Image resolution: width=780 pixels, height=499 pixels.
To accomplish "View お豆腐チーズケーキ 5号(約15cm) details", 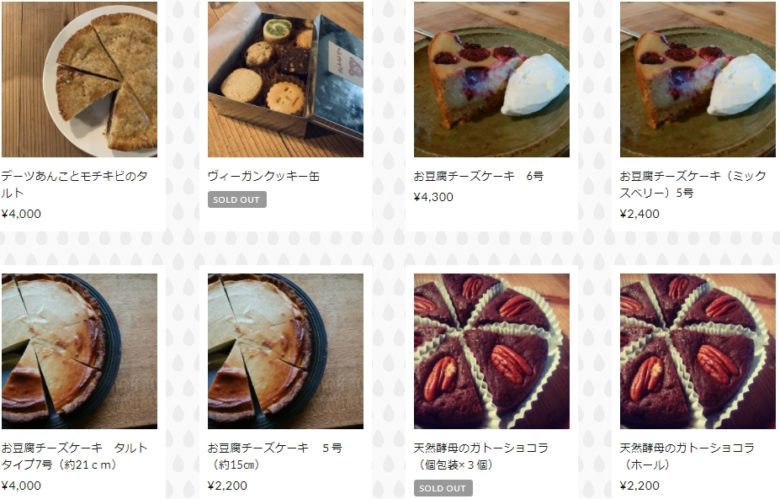I will point(285,351).
